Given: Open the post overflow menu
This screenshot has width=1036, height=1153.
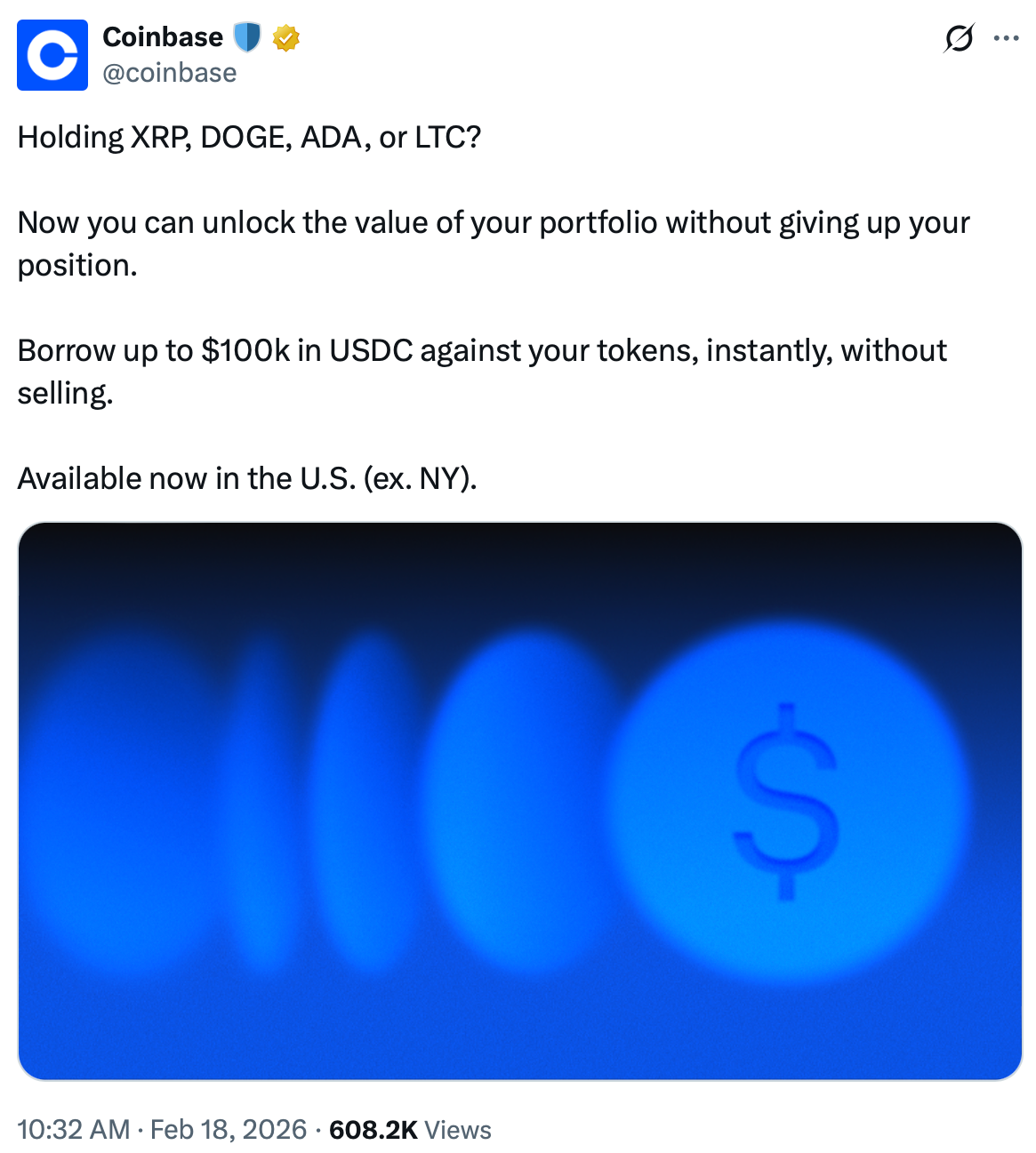Looking at the screenshot, I should click(1006, 38).
